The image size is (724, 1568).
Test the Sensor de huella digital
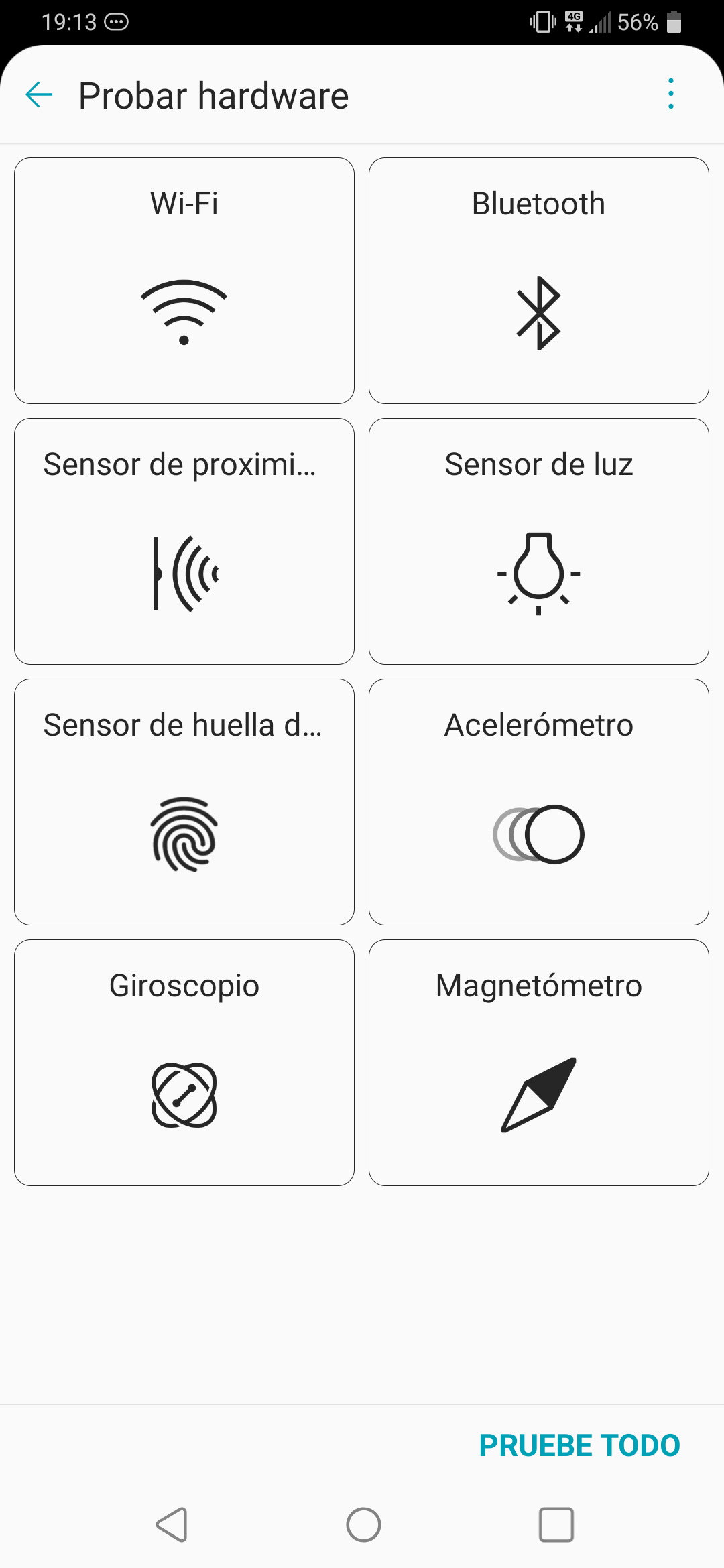click(x=184, y=802)
